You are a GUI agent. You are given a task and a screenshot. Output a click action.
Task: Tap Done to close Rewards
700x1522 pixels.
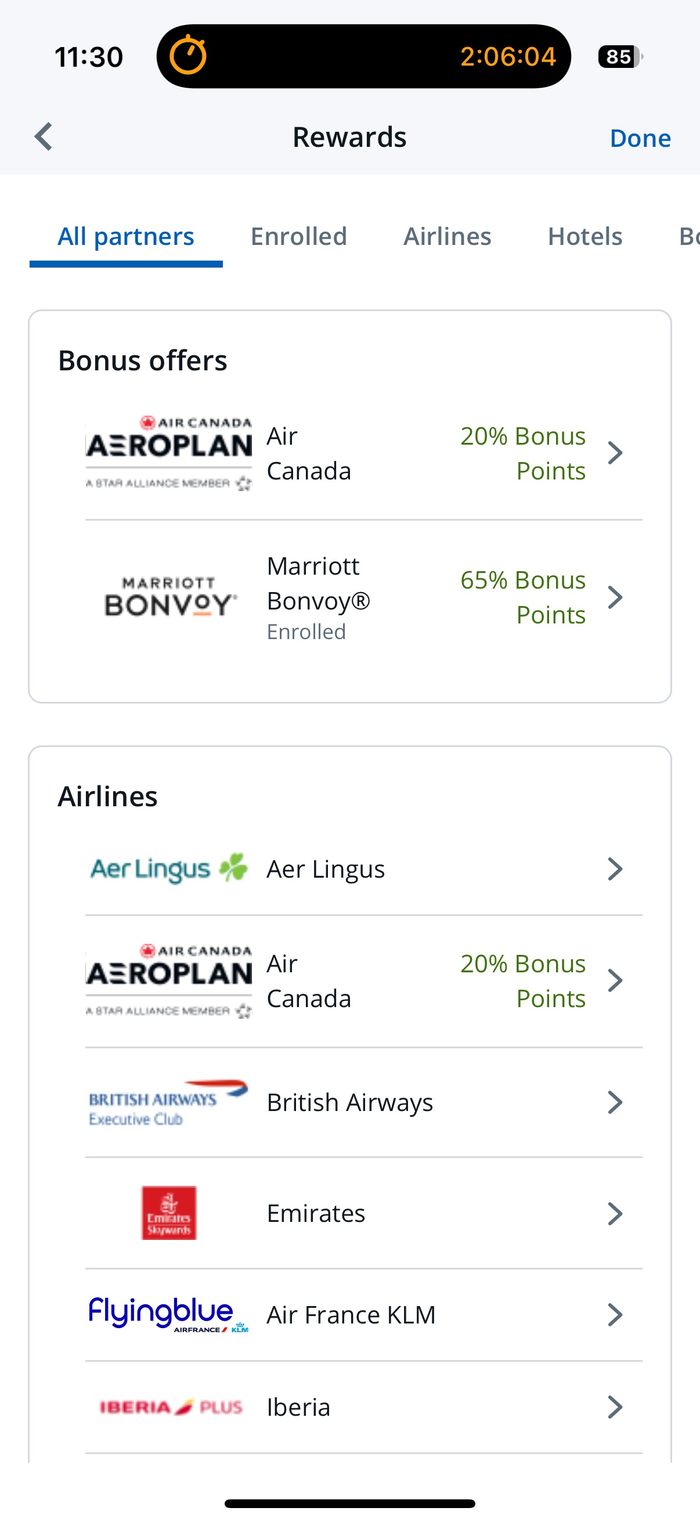640,138
